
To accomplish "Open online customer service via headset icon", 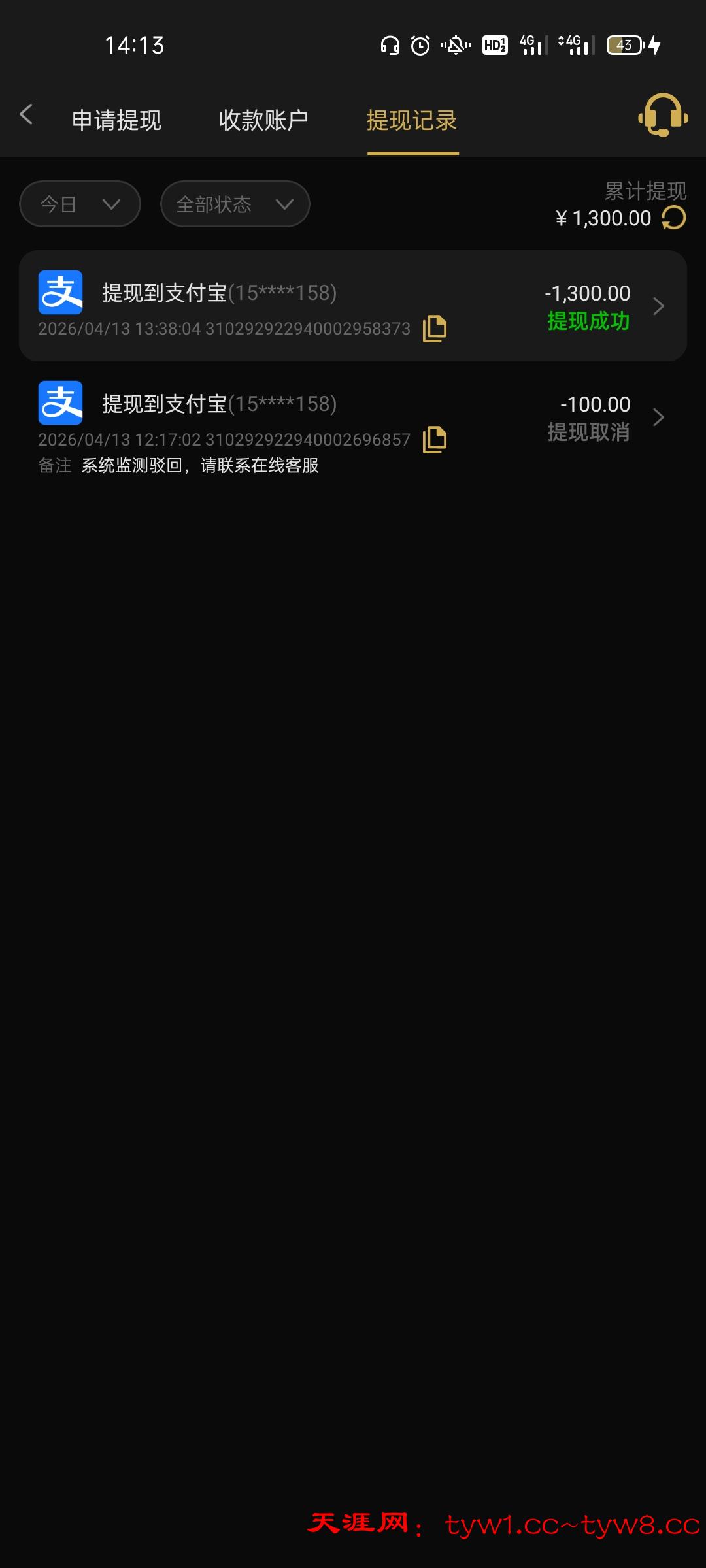I will point(662,118).
